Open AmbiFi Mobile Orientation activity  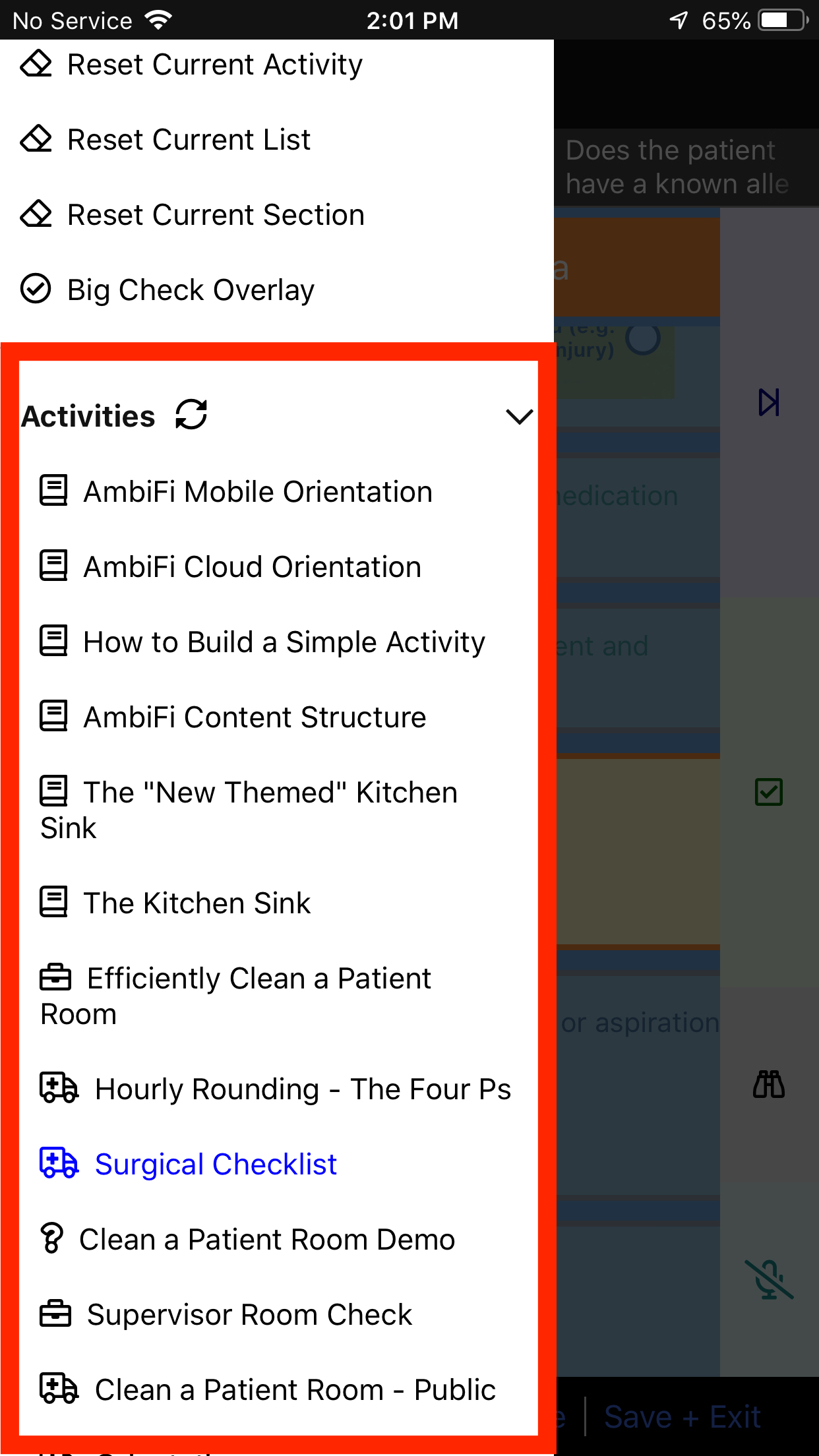(x=257, y=492)
